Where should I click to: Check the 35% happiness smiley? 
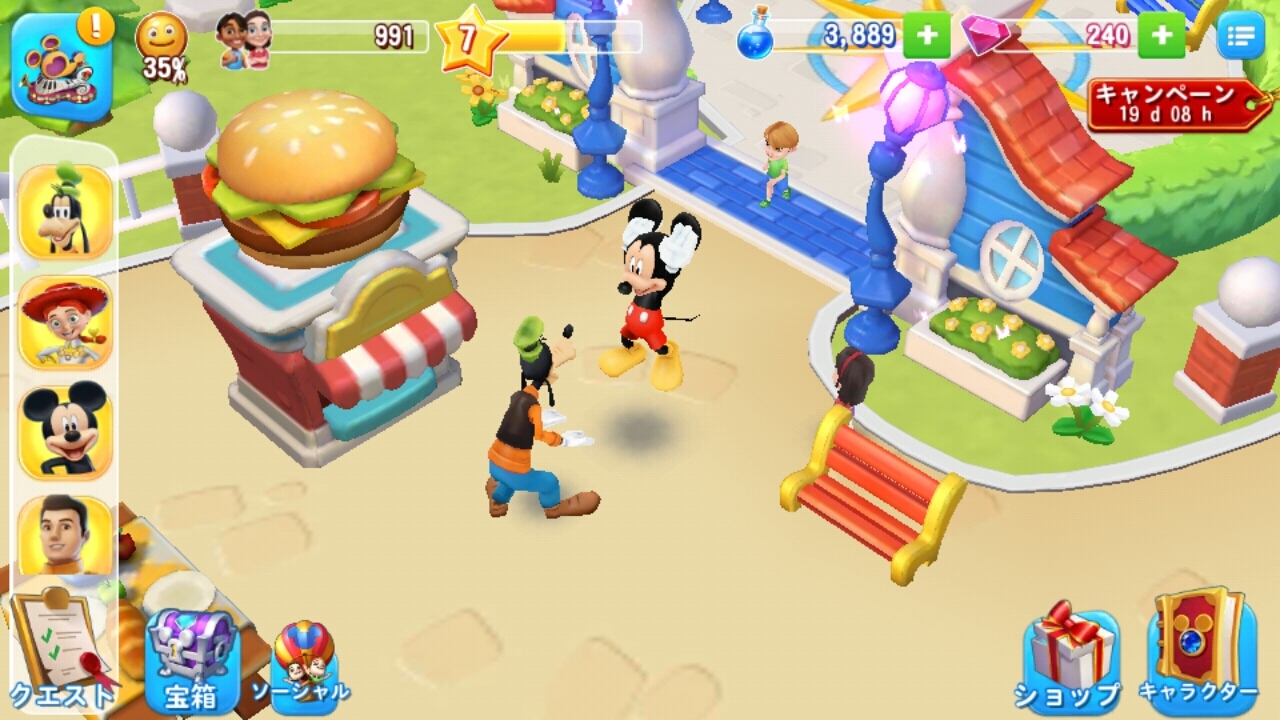tap(162, 46)
